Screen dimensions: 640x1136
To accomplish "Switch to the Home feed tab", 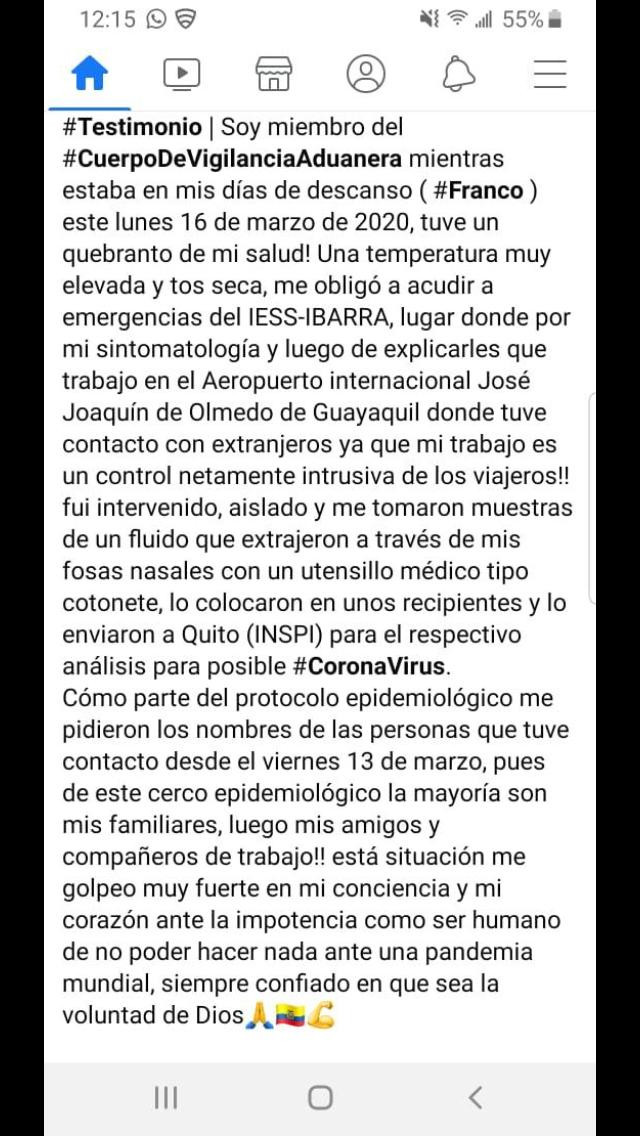I will 89,74.
